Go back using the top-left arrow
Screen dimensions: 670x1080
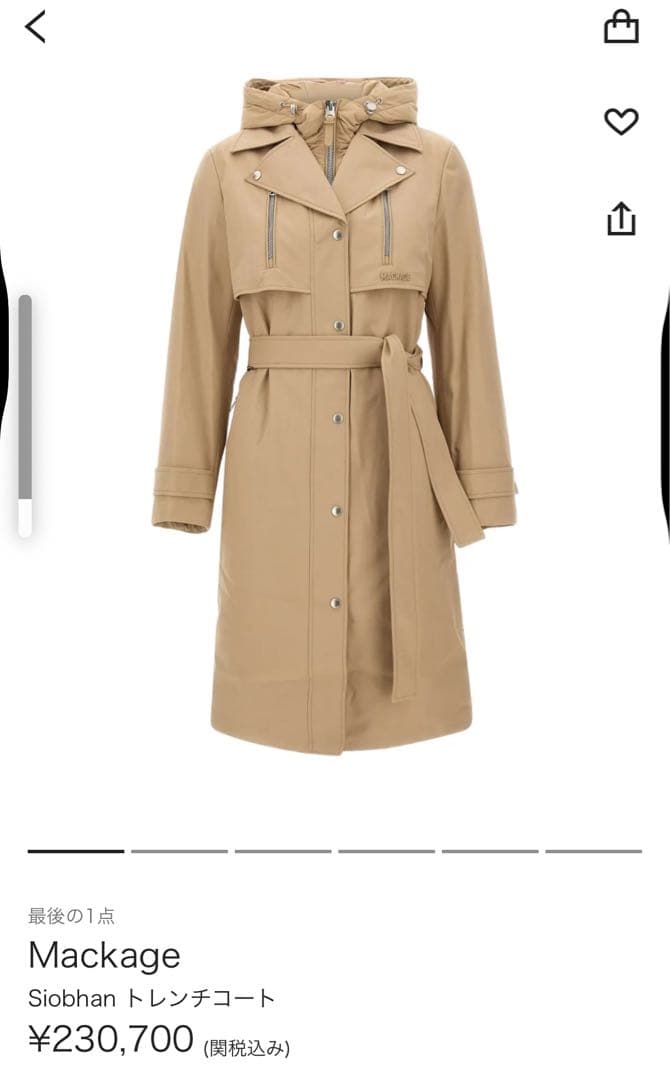[x=36, y=27]
